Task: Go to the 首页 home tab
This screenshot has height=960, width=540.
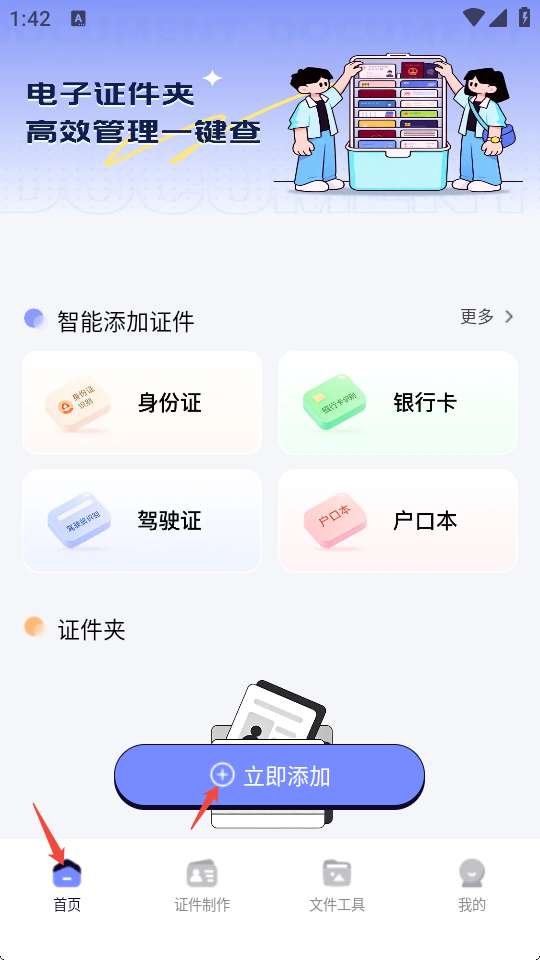Action: [67, 886]
